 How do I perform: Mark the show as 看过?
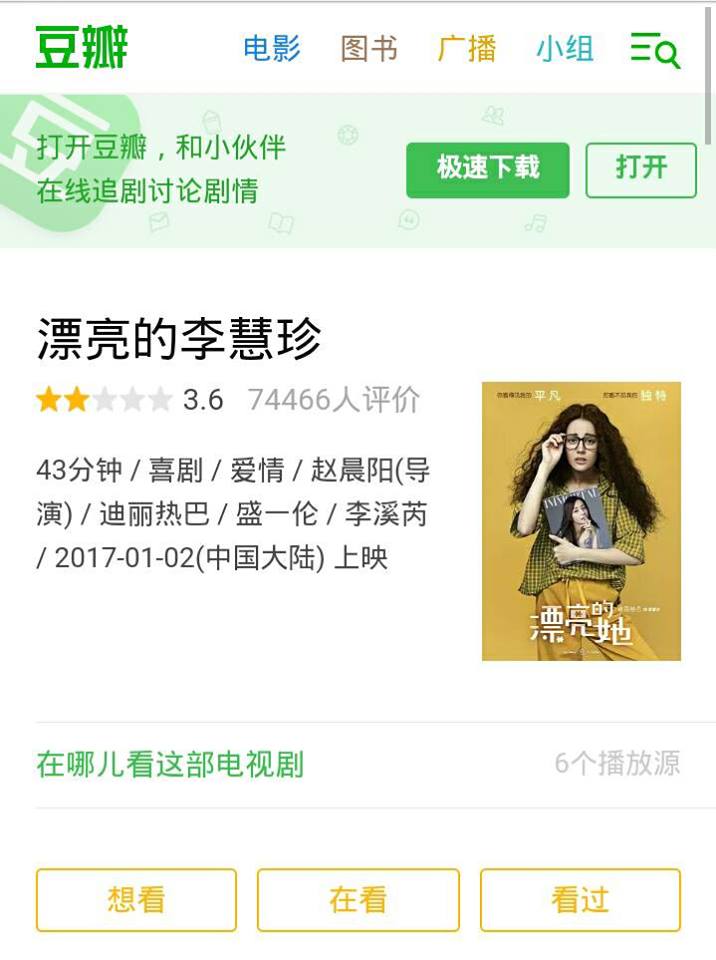(x=580, y=900)
